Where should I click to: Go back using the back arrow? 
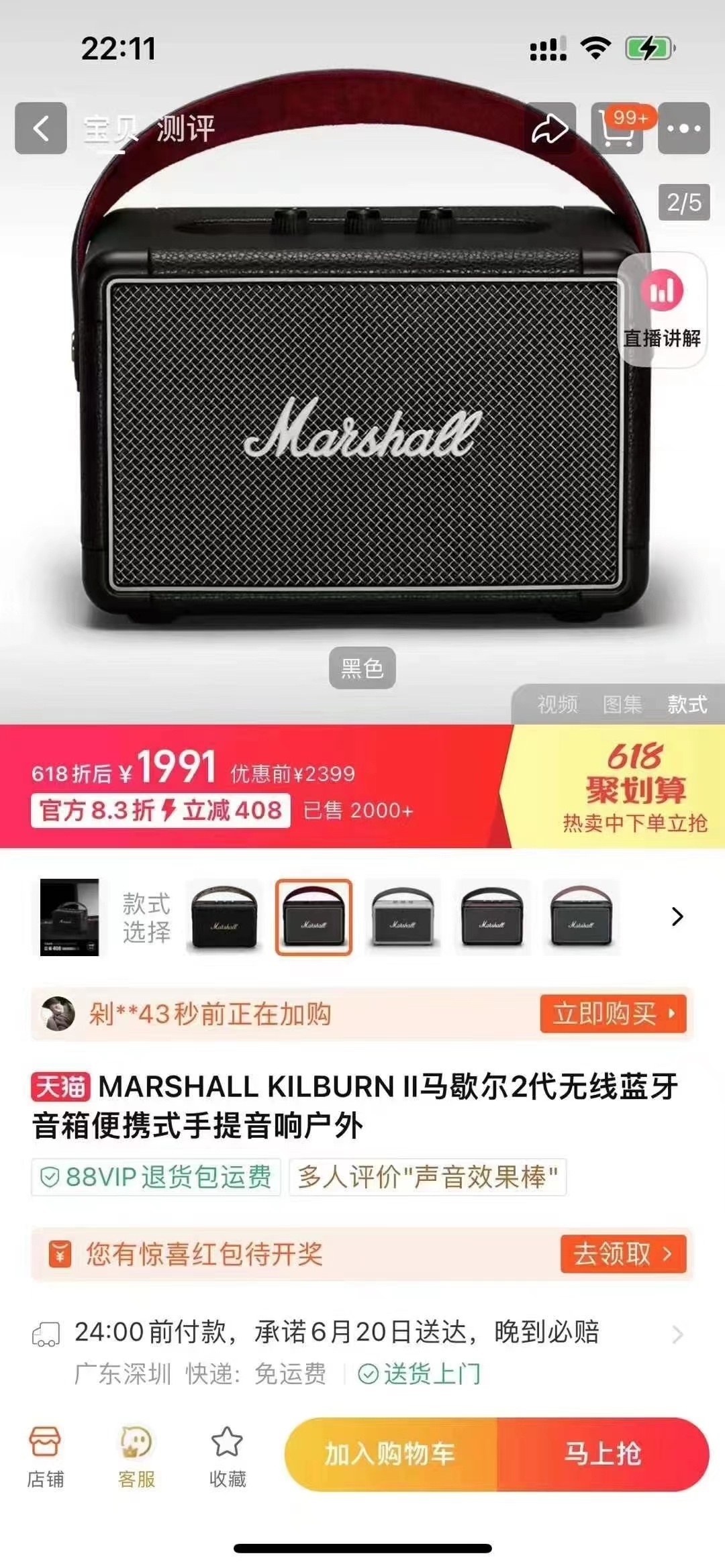[41, 128]
